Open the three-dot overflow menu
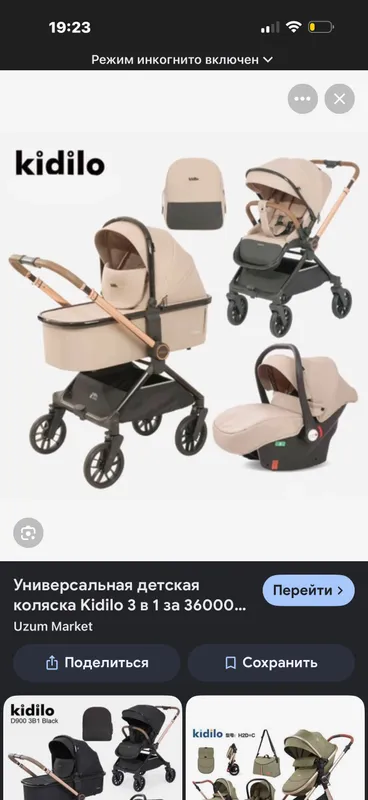 click(303, 99)
